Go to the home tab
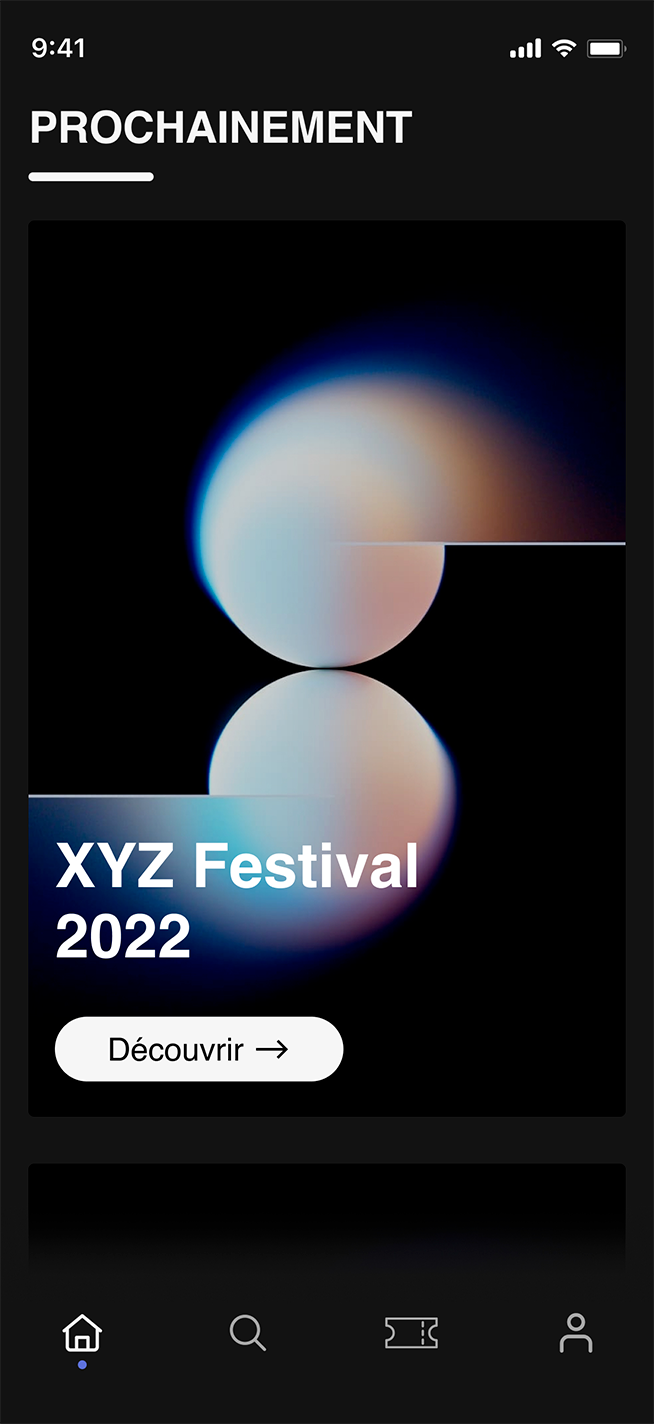Screen dimensions: 654x1424 [82, 1333]
